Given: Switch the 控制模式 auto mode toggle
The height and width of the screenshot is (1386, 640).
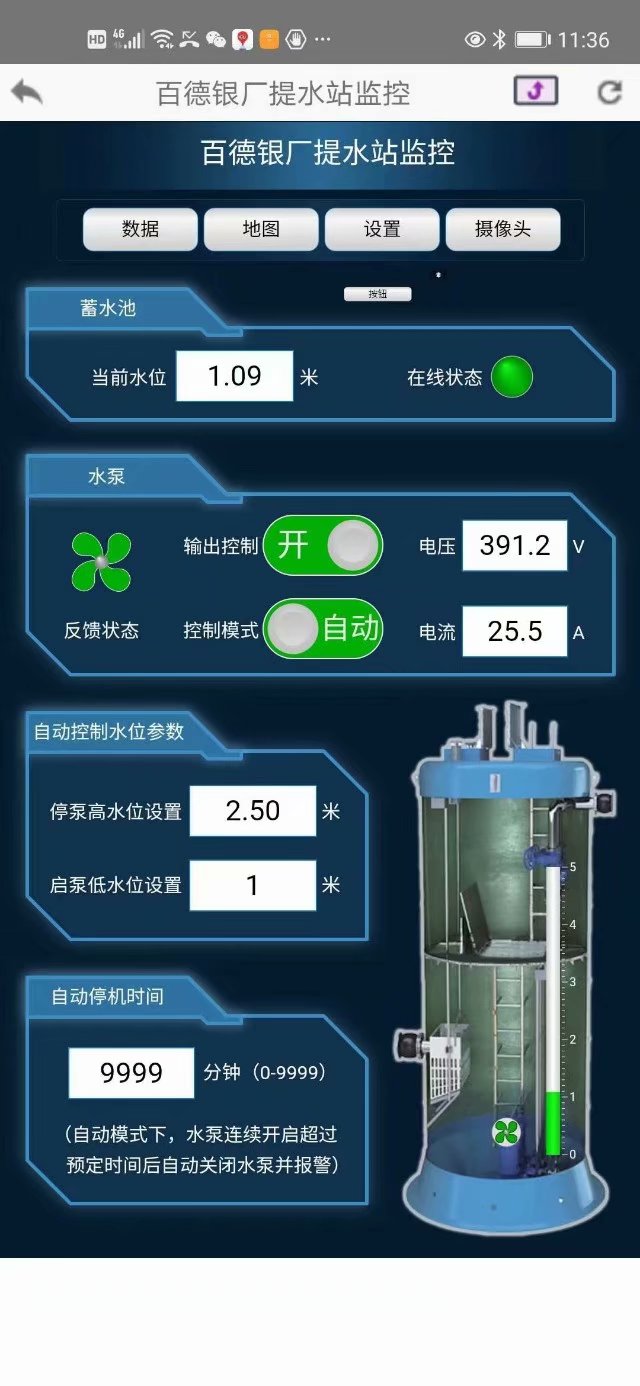Looking at the screenshot, I should (323, 629).
